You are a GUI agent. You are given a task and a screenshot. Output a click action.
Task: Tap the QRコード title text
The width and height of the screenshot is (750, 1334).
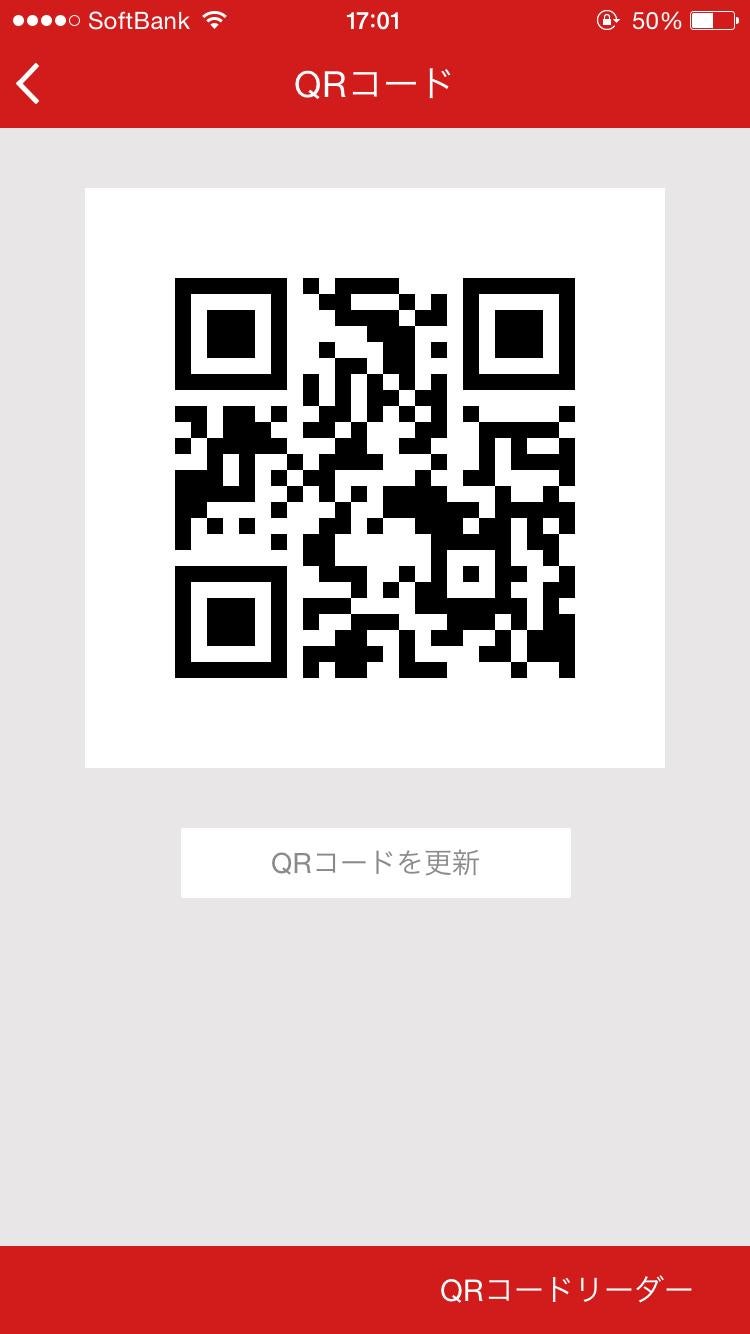(375, 84)
